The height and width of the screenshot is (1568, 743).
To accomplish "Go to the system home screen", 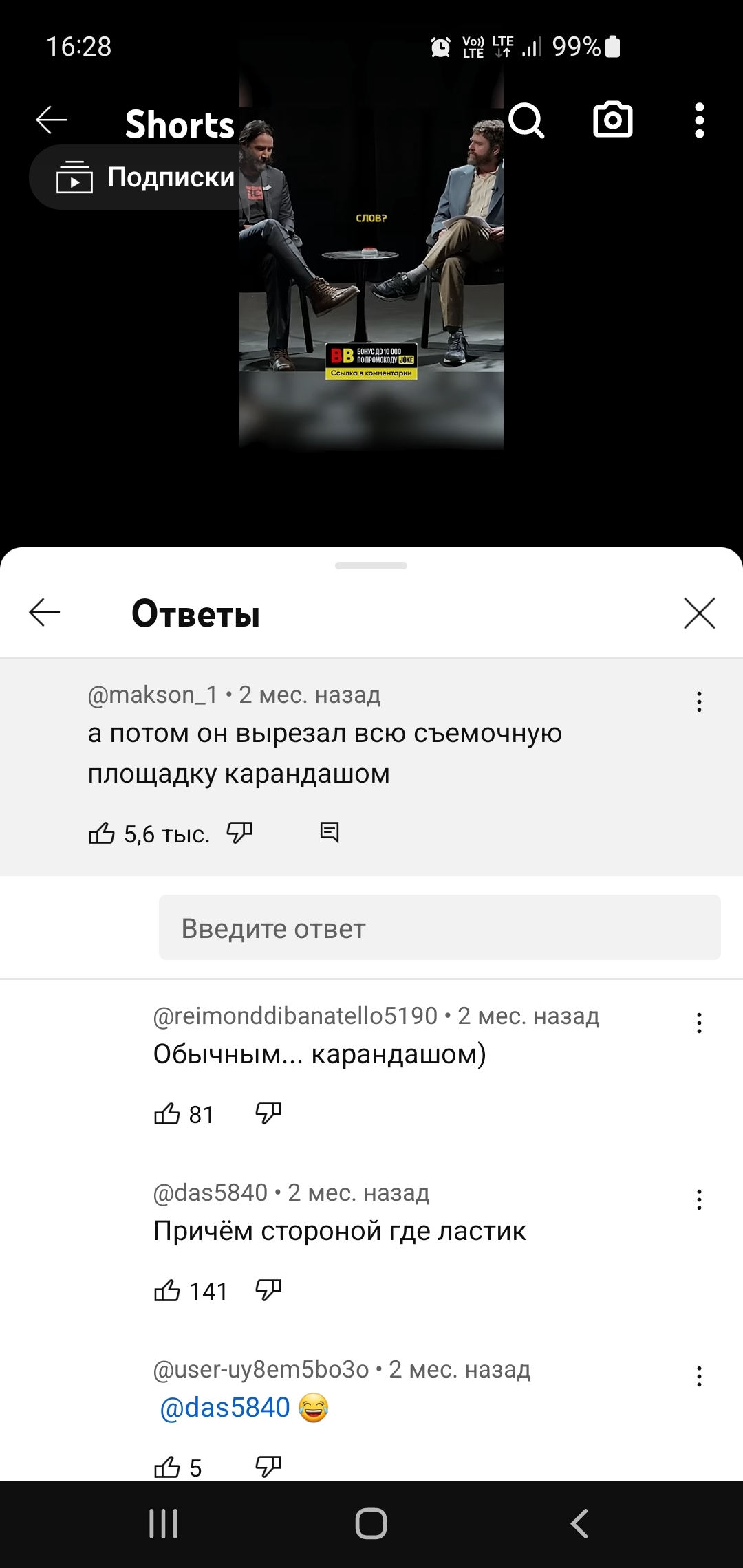I will [371, 1523].
